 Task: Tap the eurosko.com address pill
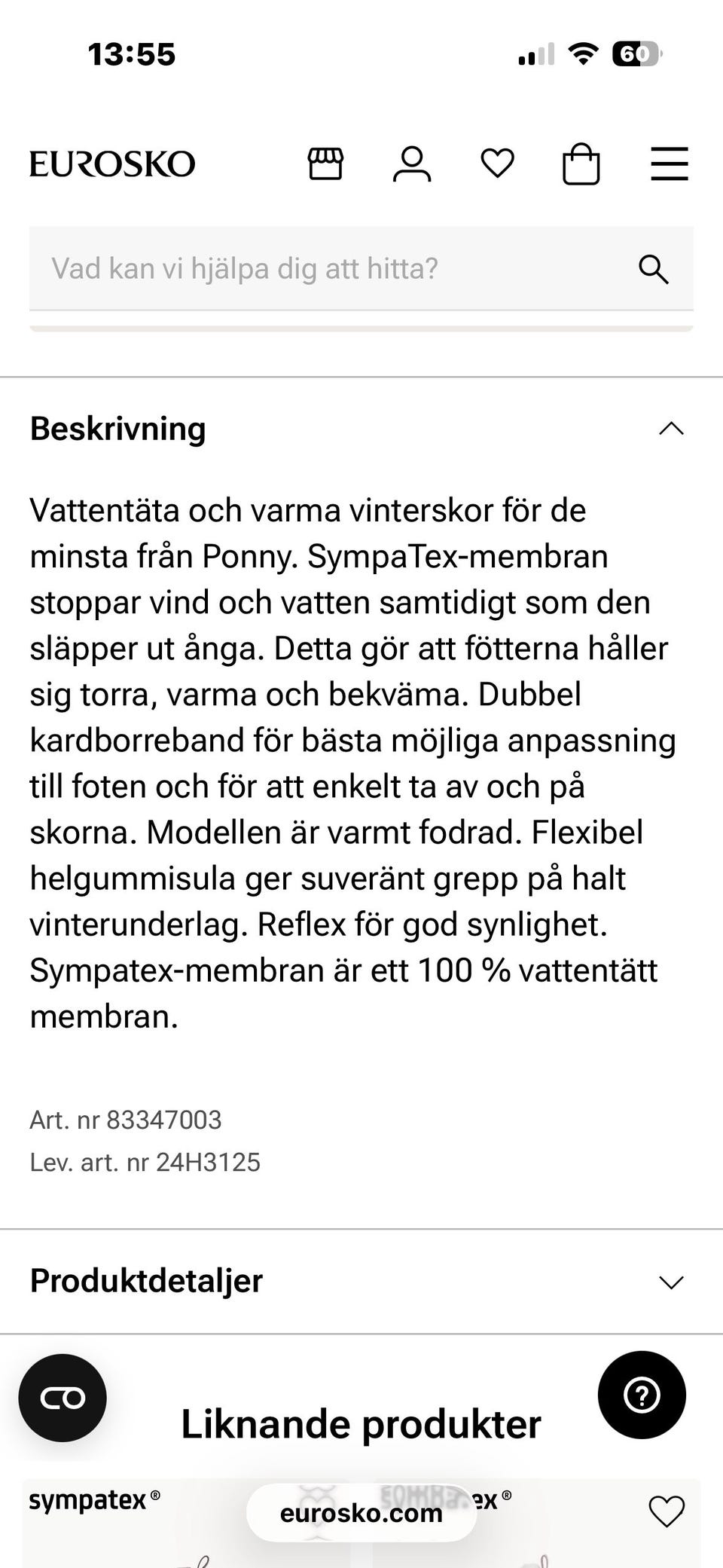[x=361, y=1513]
